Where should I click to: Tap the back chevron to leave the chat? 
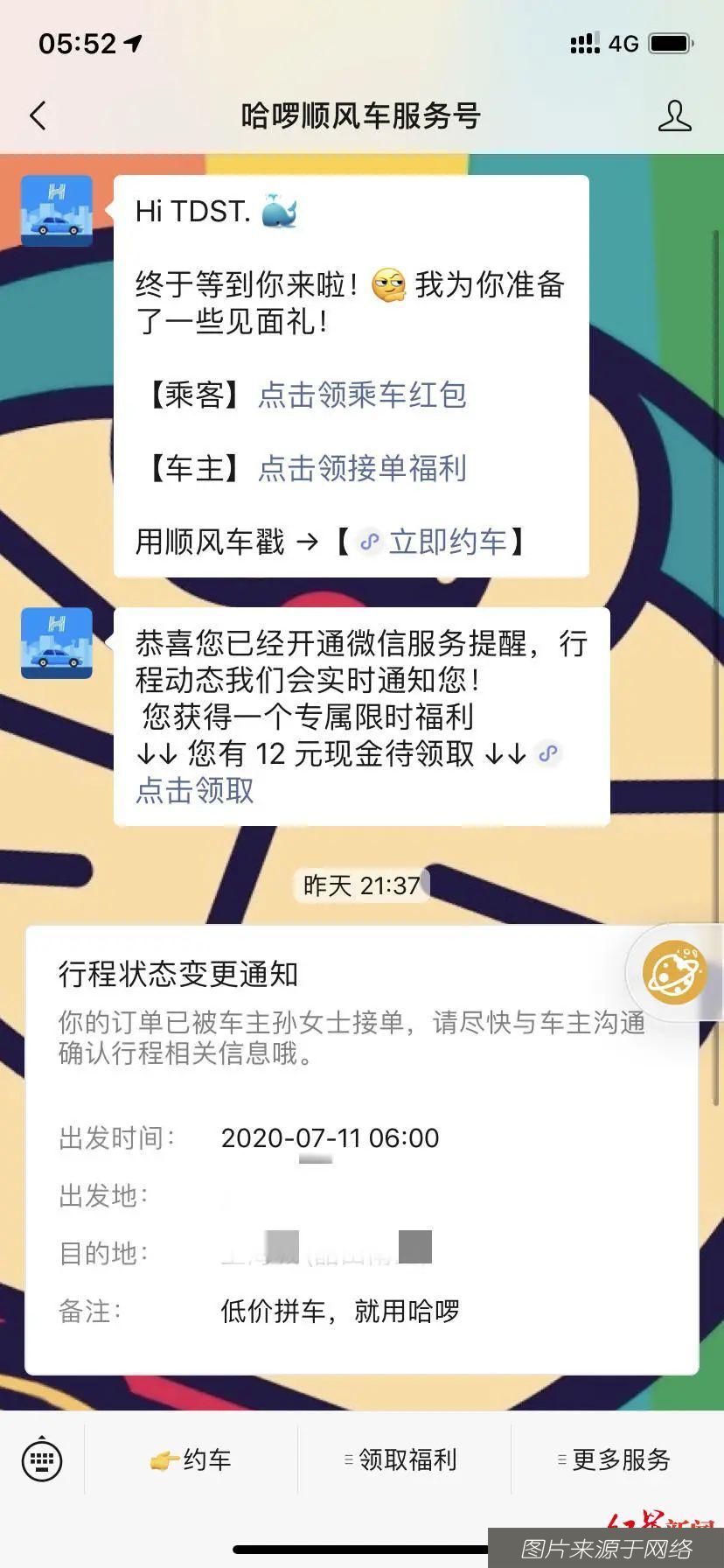[37, 115]
